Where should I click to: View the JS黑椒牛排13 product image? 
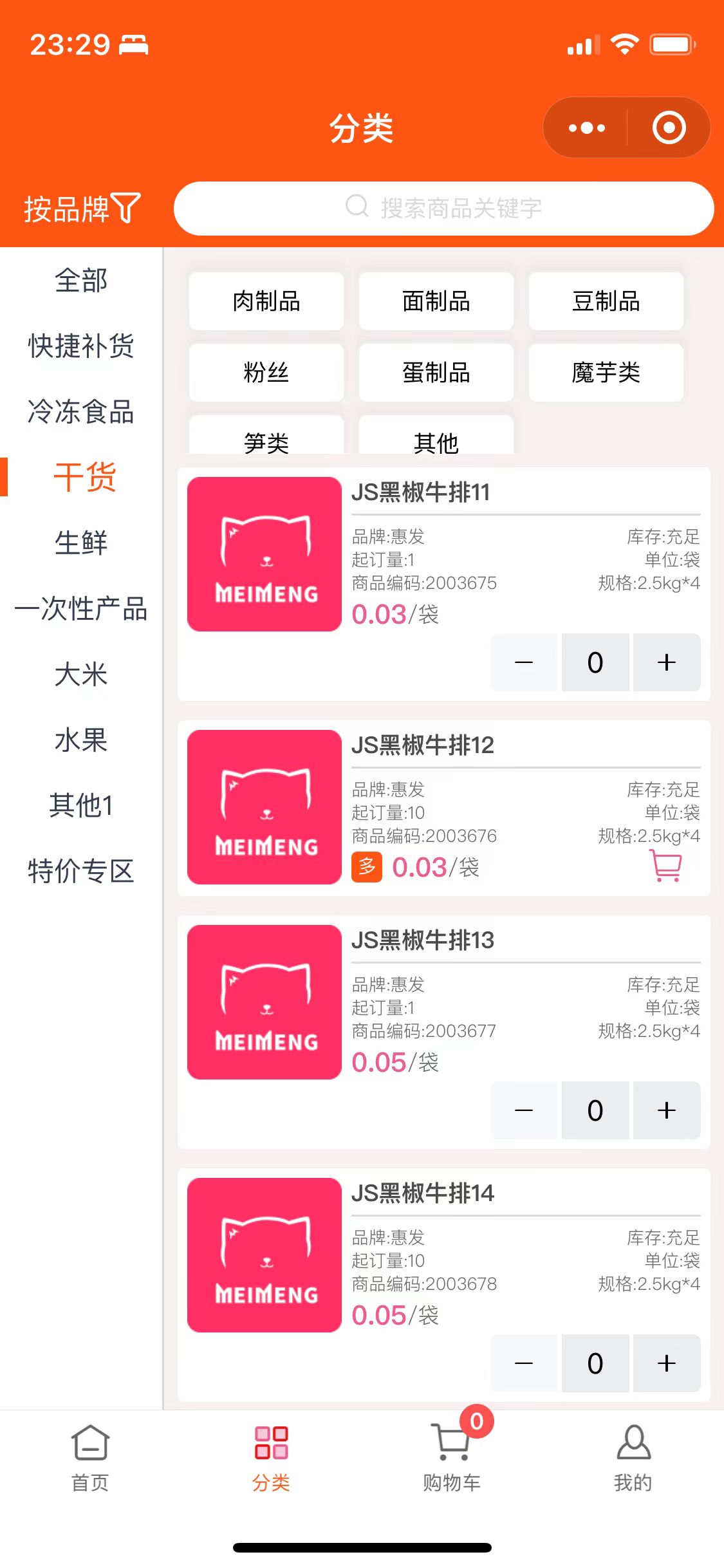264,1002
